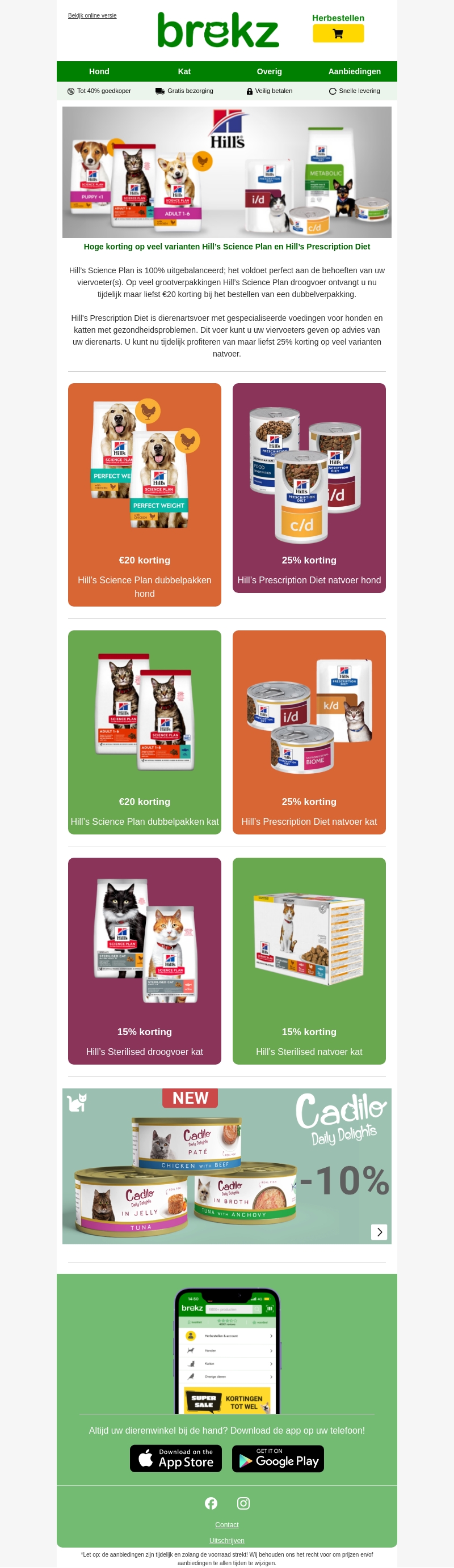Tap Uitschrijven to unsubscribe
Screen dimensions: 454x1568
pos(226,1541)
